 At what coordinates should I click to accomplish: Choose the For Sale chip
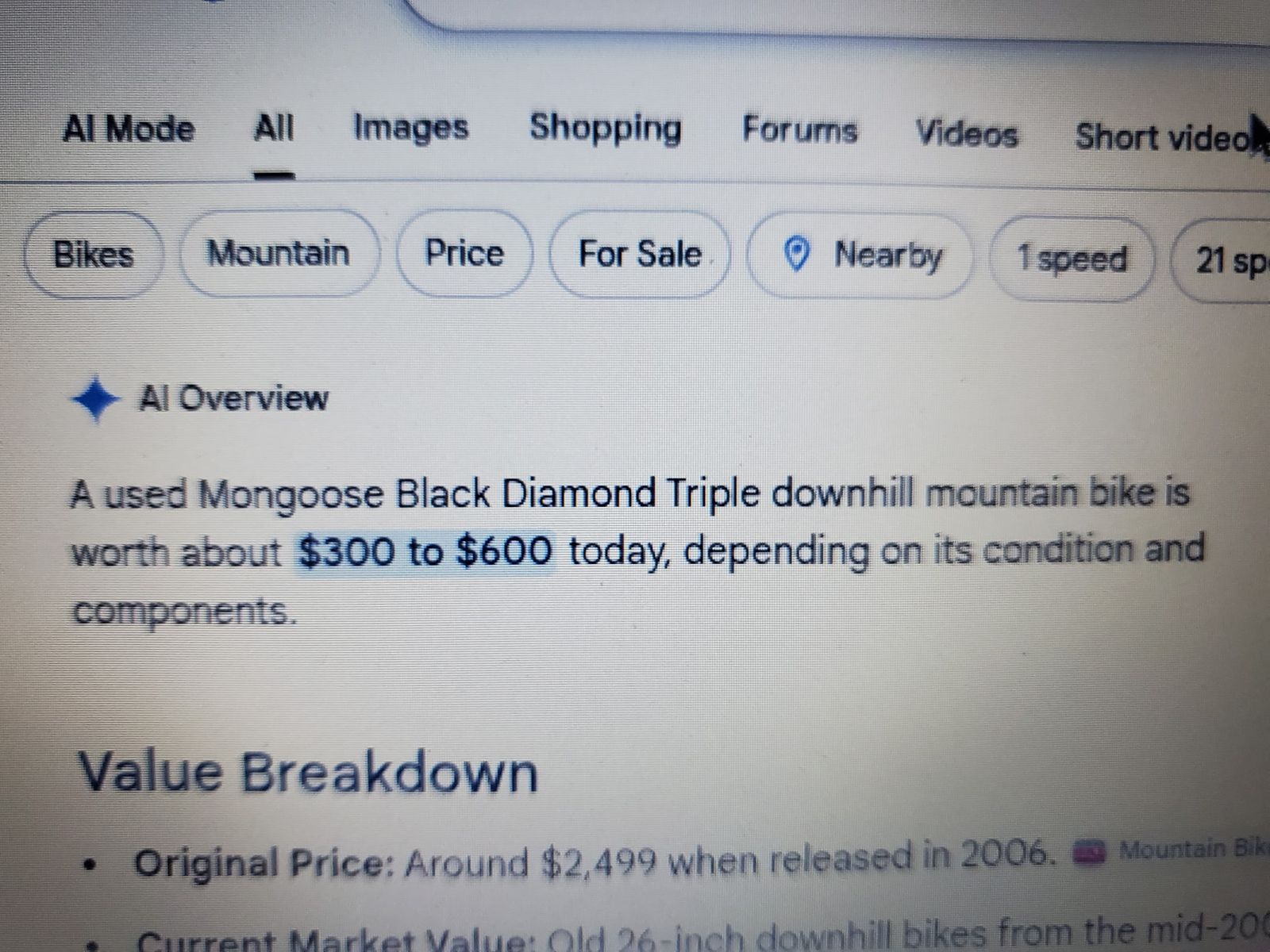coord(639,255)
